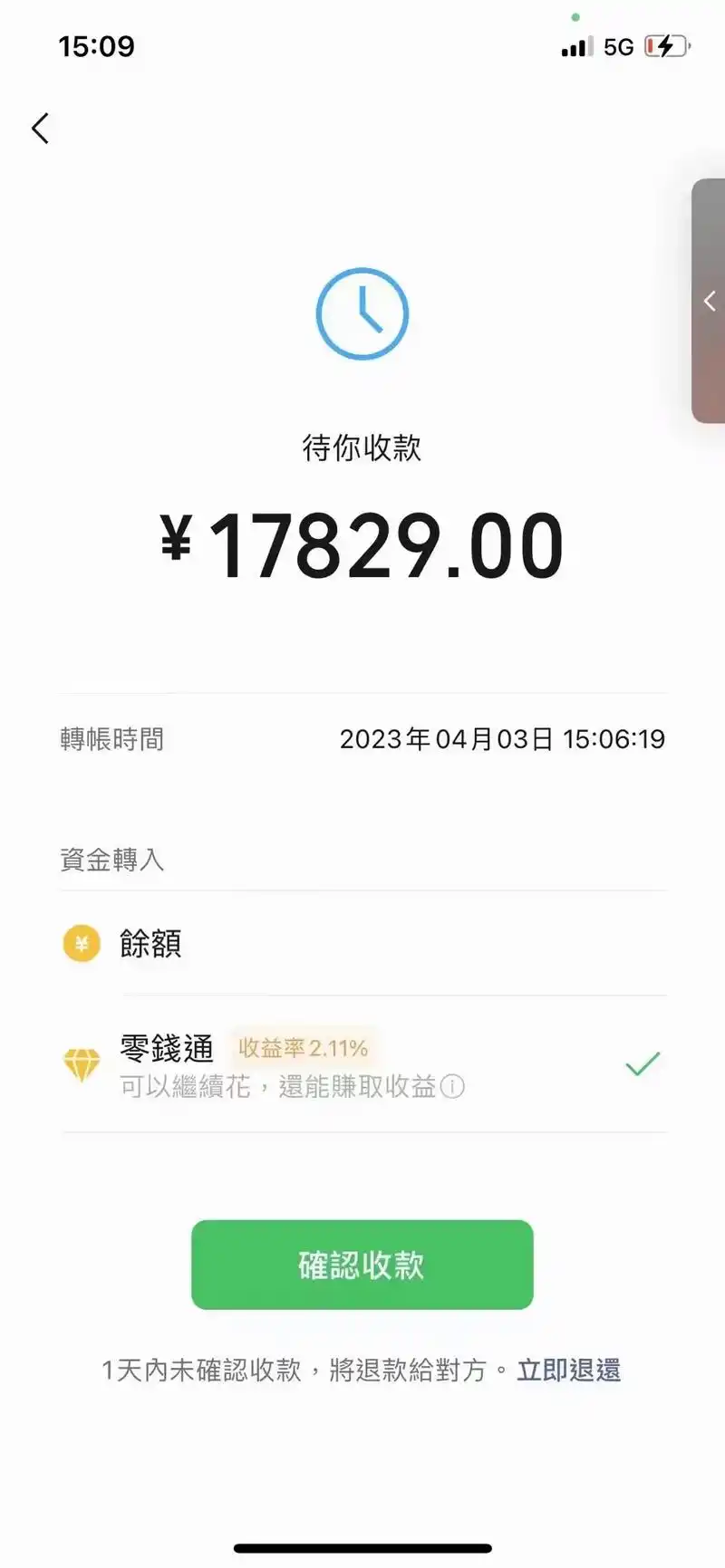Click the battery charging indicator
This screenshot has height=1568, width=725.
coord(663,45)
